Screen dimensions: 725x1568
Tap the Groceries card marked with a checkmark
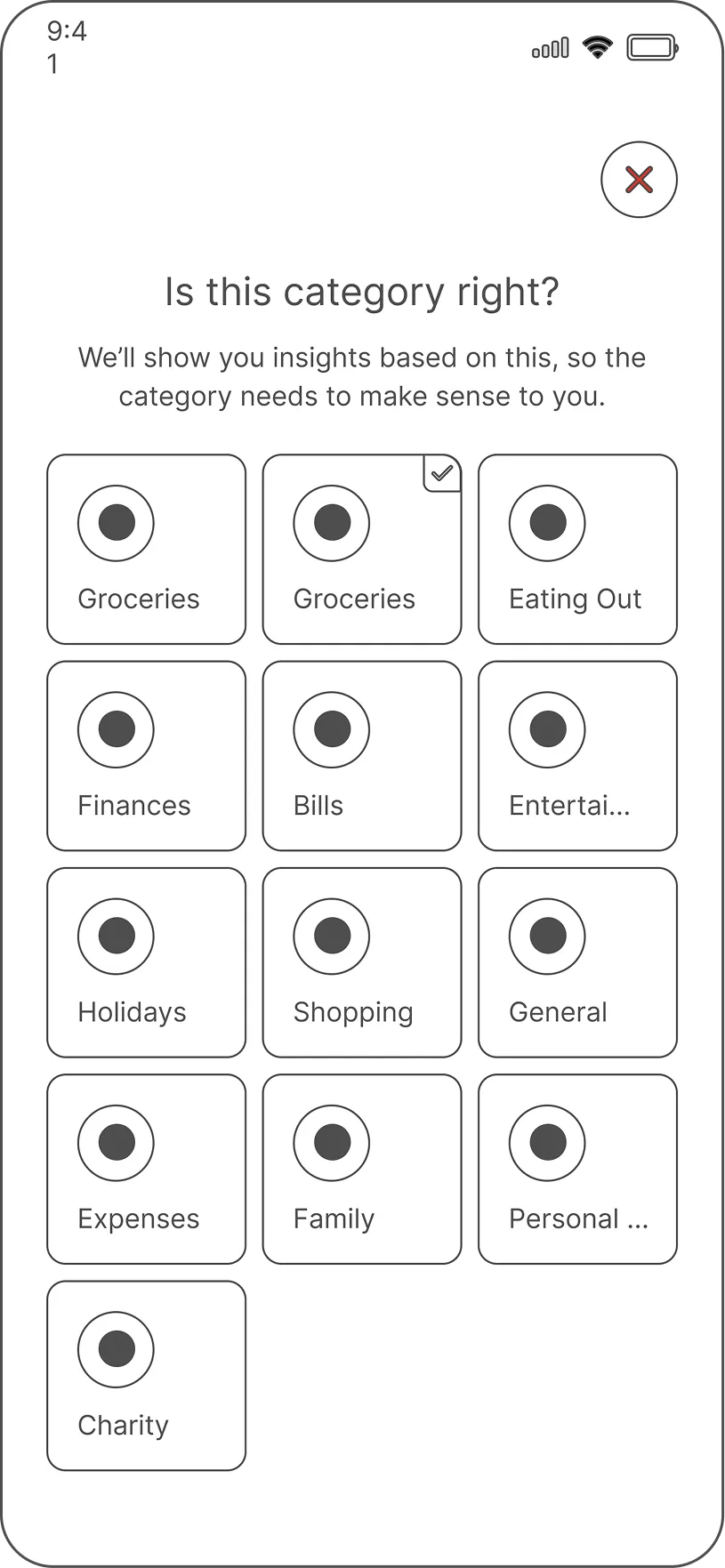(x=361, y=549)
